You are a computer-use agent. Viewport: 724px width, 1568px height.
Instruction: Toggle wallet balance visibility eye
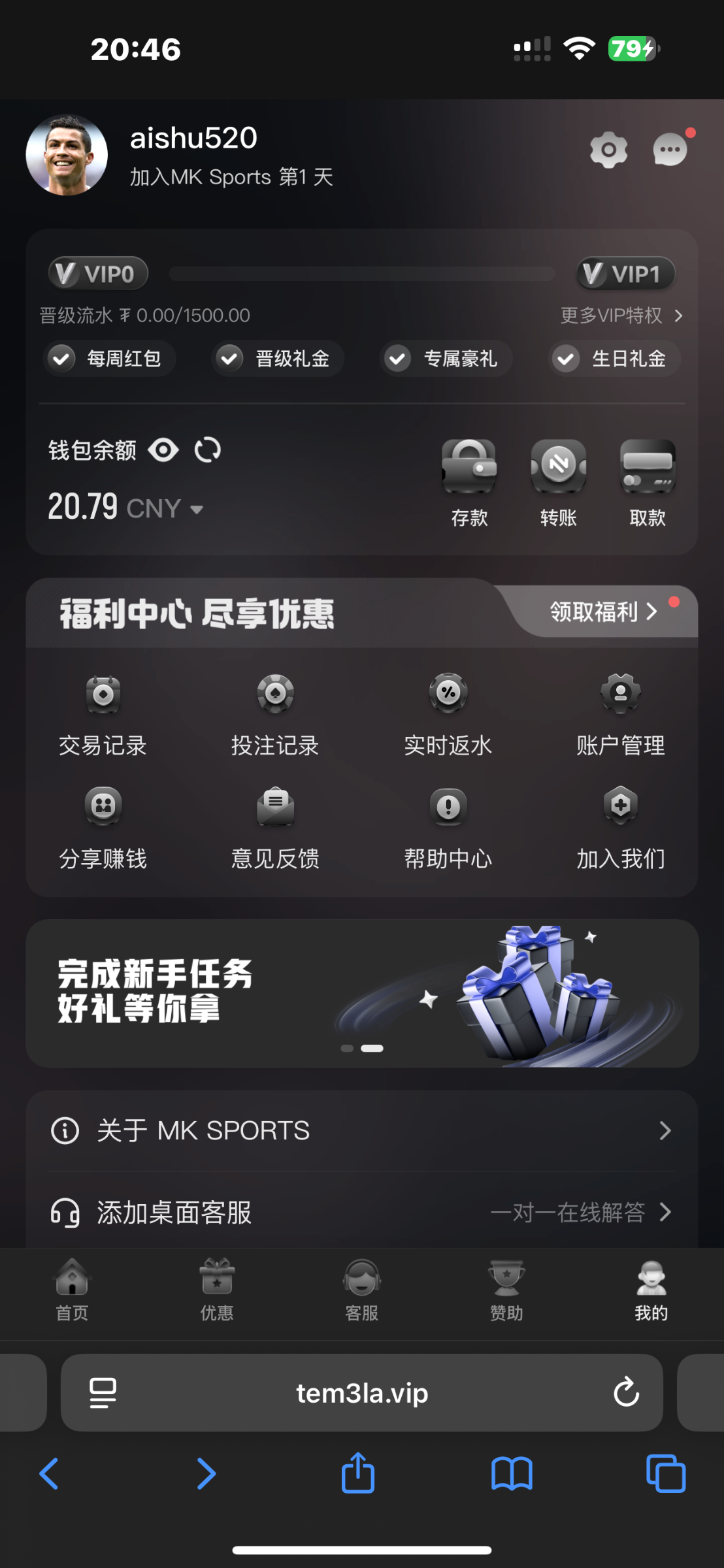[163, 450]
